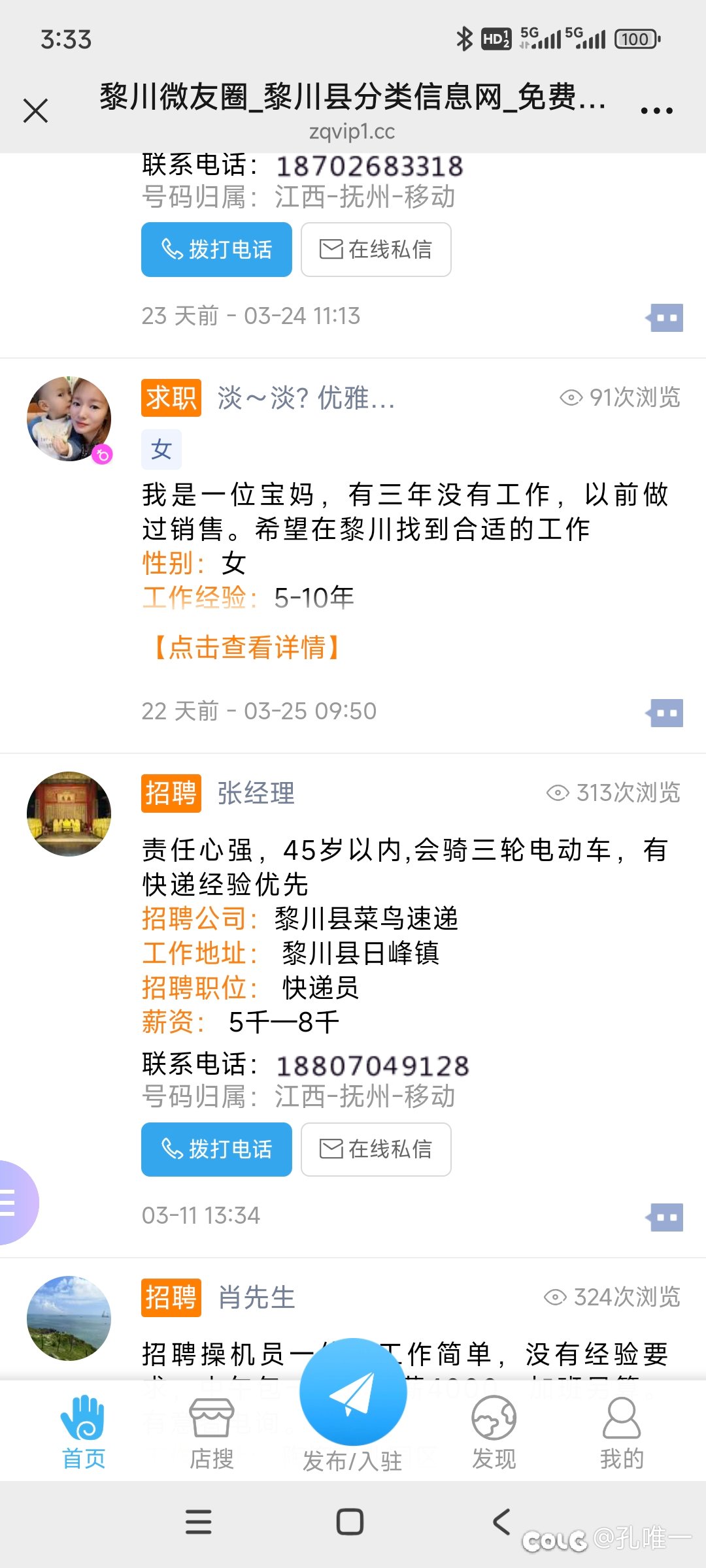Dial 张经理 at 18807049128 via 拨打电话
The height and width of the screenshot is (1568, 706).
point(216,1149)
